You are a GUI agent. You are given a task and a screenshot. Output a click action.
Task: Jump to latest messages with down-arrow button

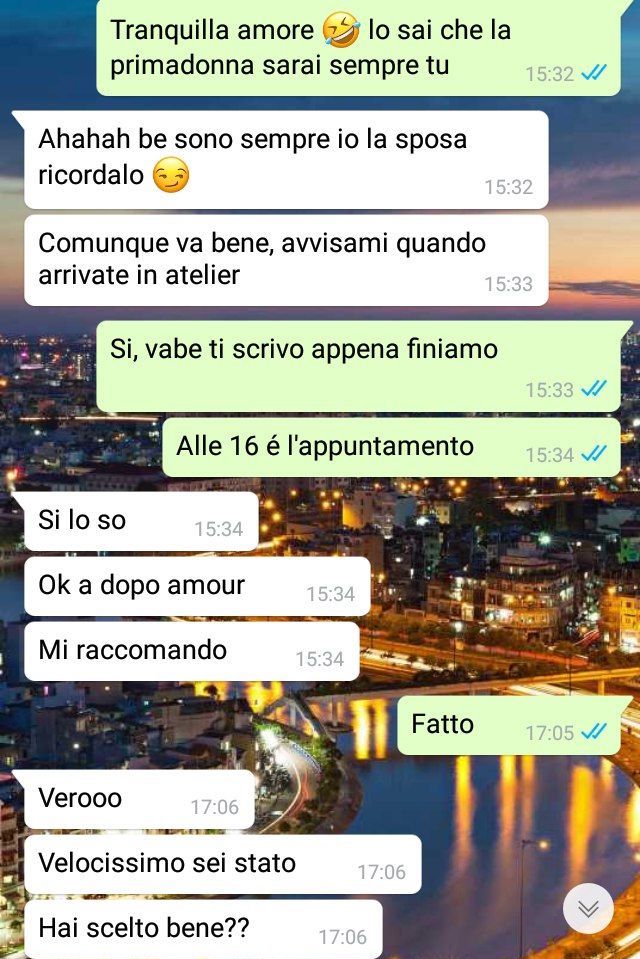point(588,908)
